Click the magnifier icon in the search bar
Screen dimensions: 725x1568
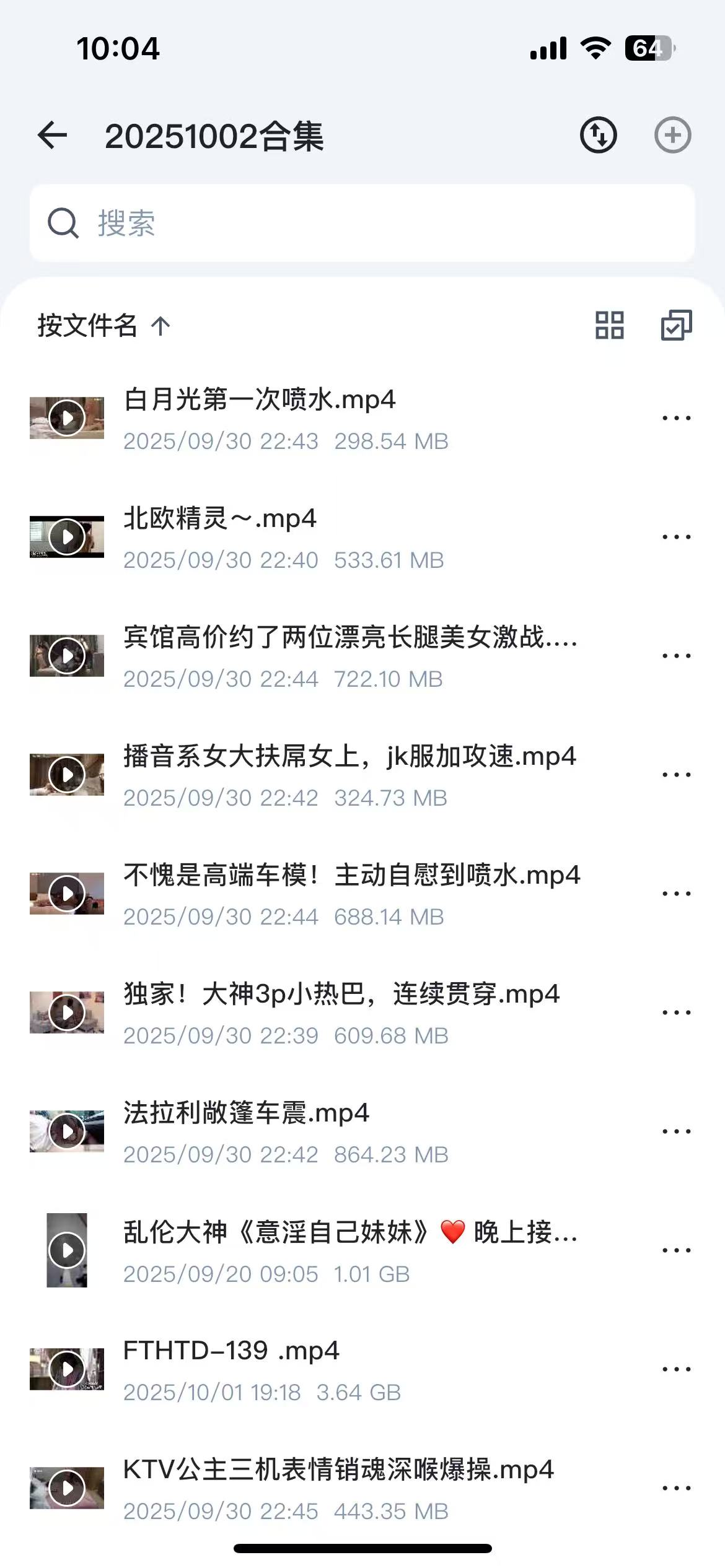point(62,222)
